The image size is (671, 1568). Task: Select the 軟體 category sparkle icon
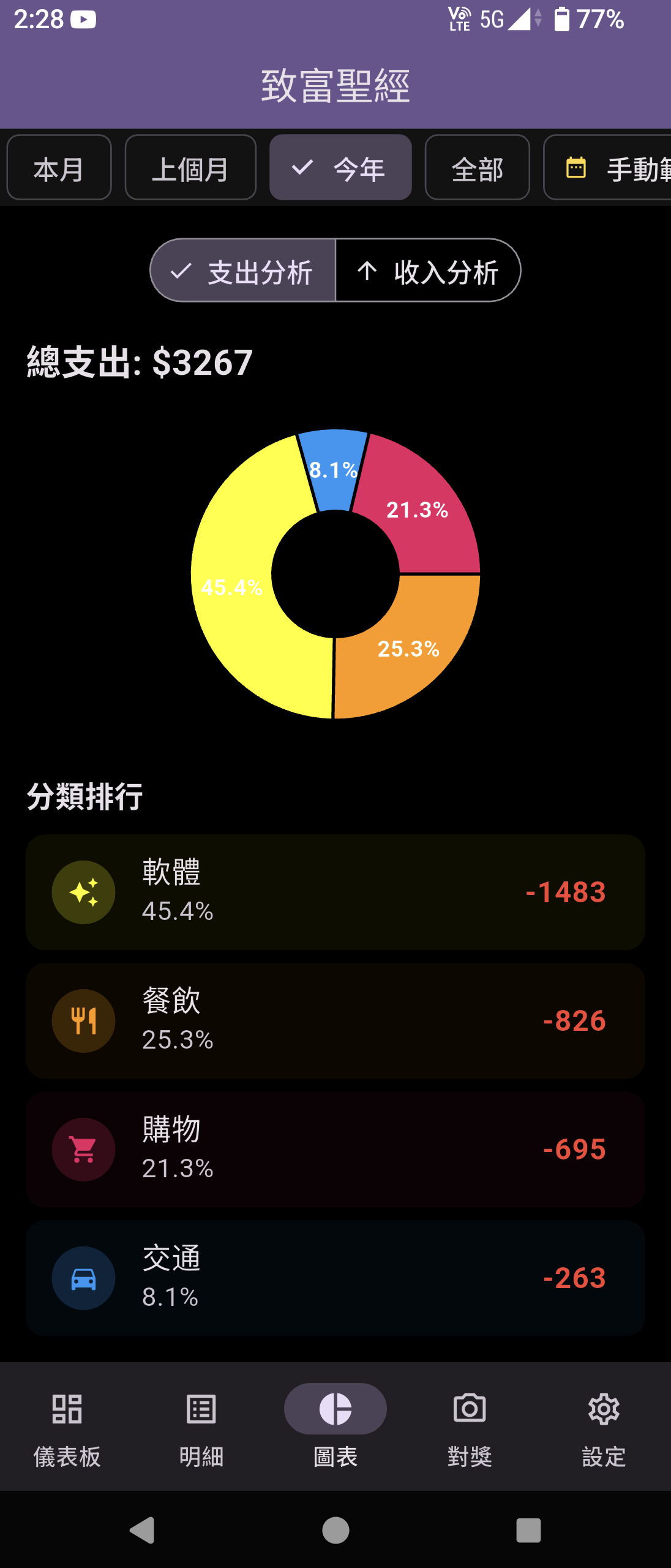coord(83,892)
